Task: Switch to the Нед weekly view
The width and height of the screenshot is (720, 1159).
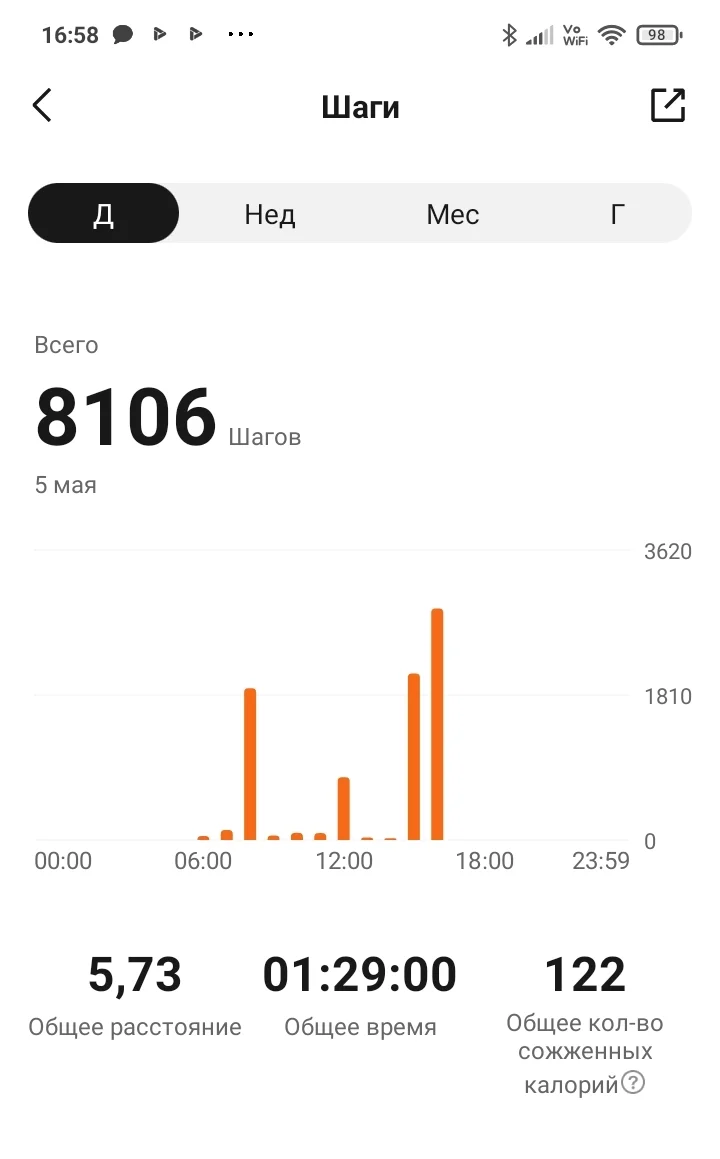Action: point(270,214)
